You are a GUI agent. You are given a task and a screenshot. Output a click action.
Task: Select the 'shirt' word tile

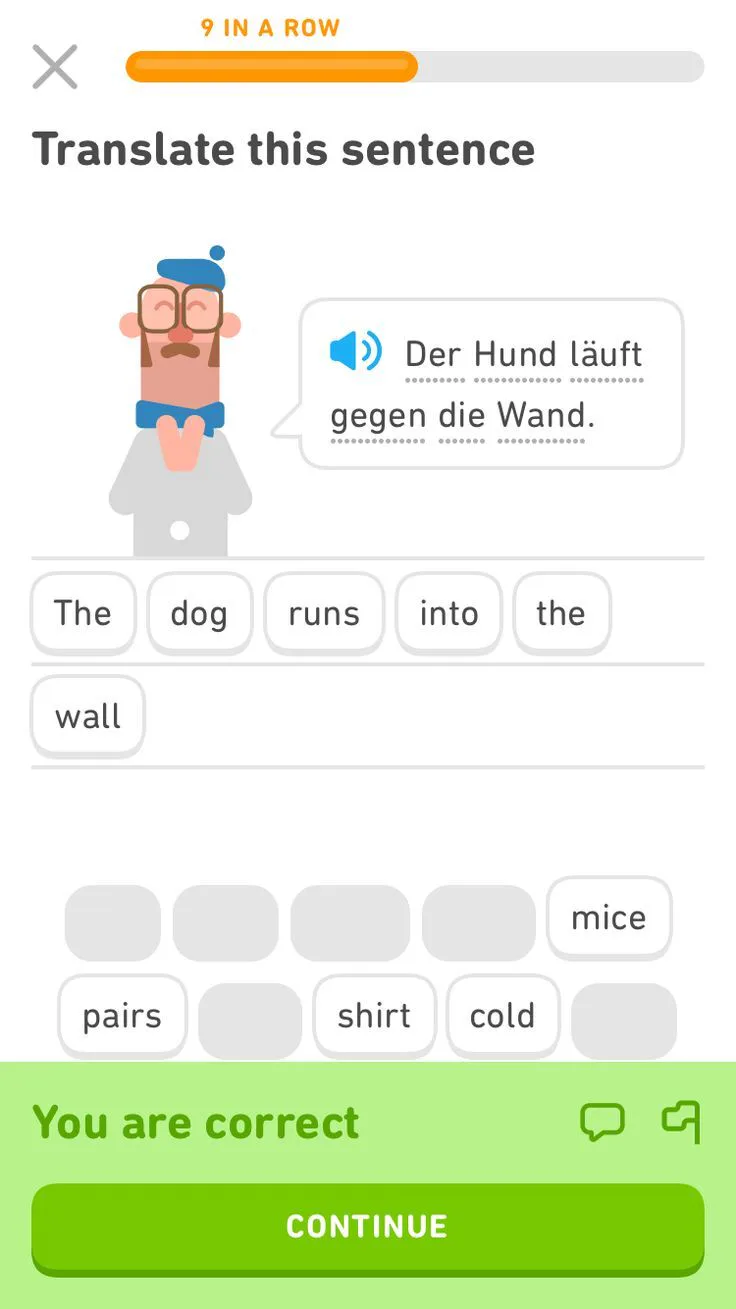point(374,1016)
